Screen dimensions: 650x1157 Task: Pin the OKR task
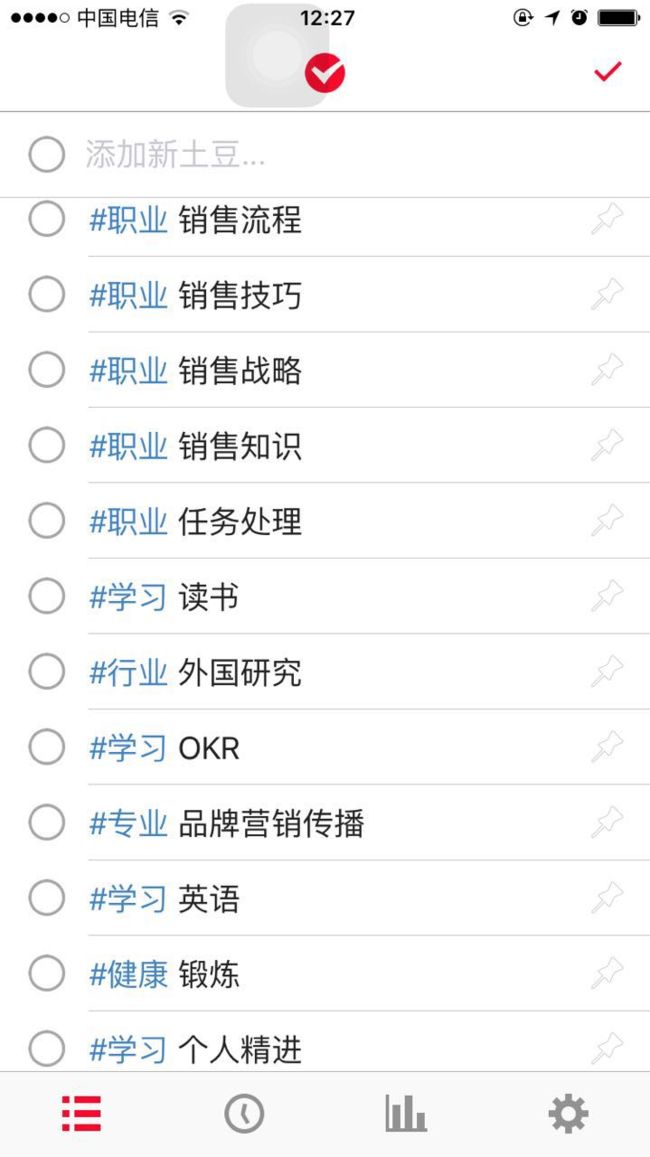[606, 747]
